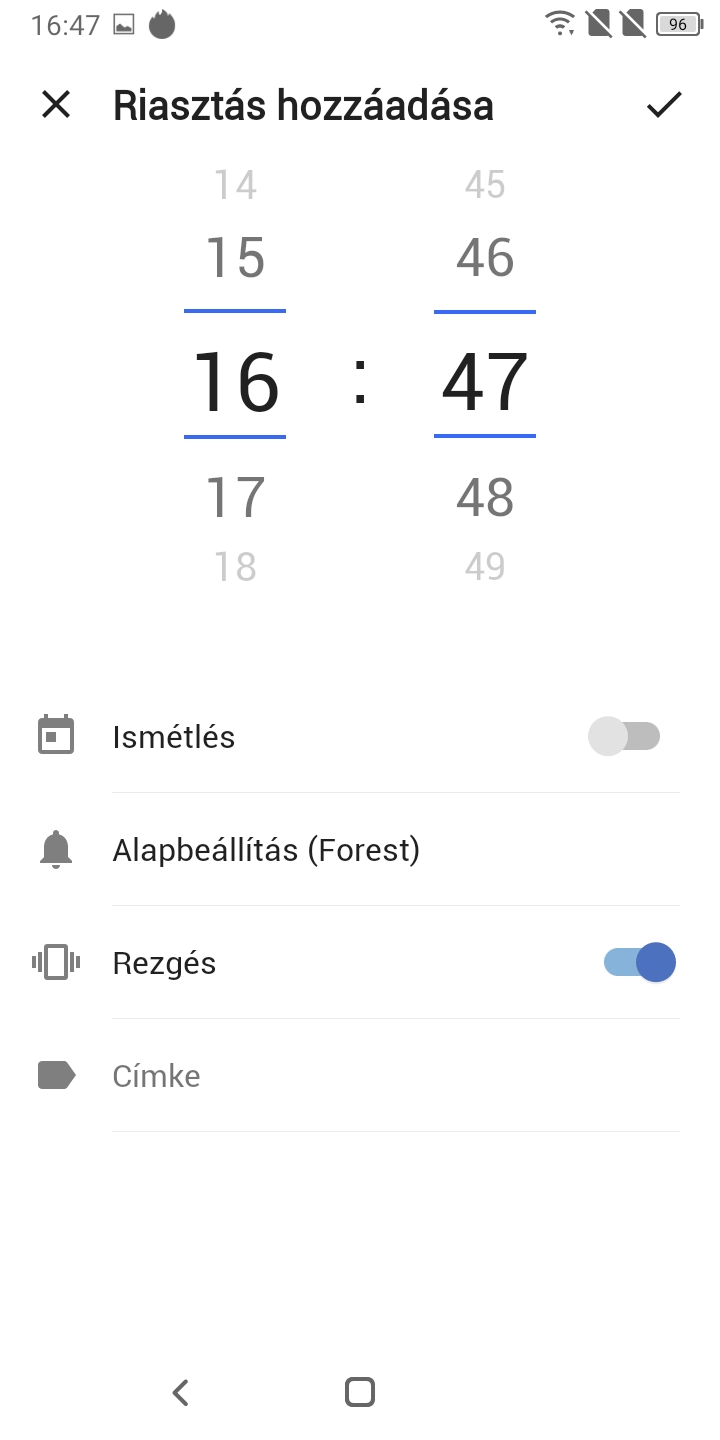Go back using the system back button

coord(180,1392)
